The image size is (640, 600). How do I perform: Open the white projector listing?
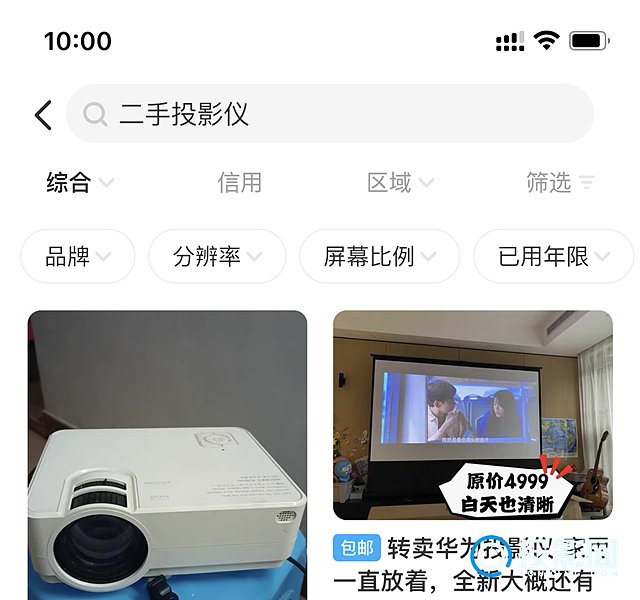tap(167, 455)
